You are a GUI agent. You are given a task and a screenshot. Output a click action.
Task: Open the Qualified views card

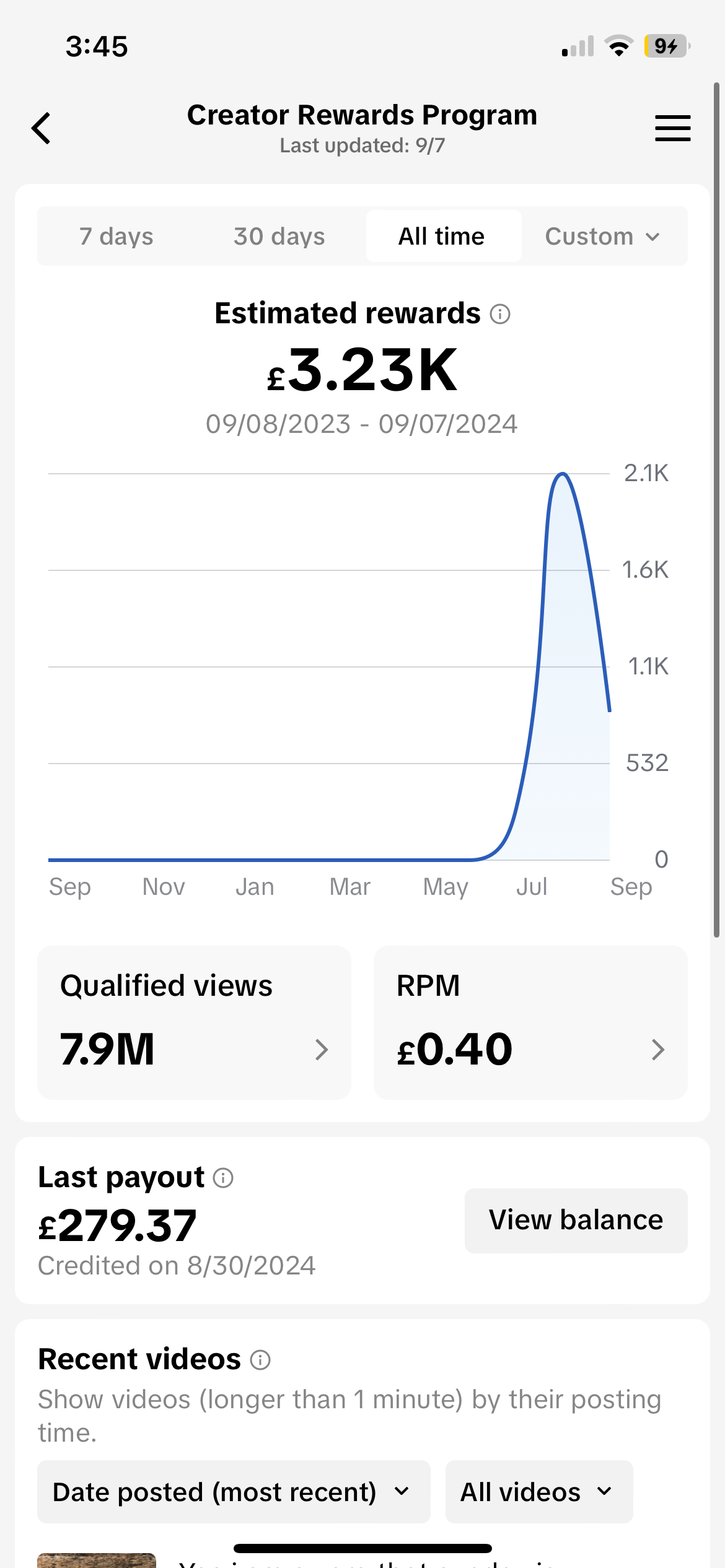coord(194,1022)
